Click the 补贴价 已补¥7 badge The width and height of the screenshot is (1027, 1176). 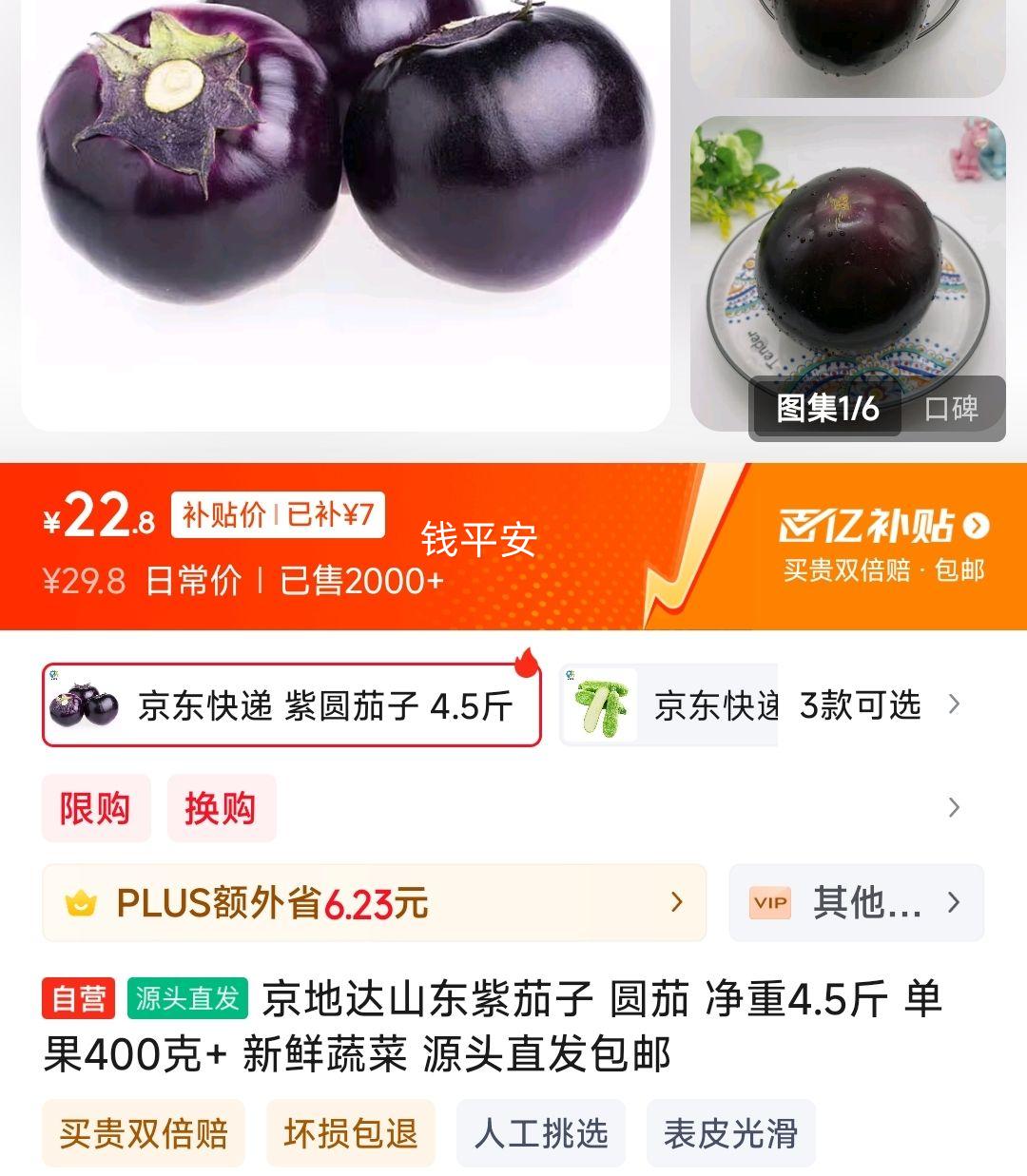click(277, 515)
